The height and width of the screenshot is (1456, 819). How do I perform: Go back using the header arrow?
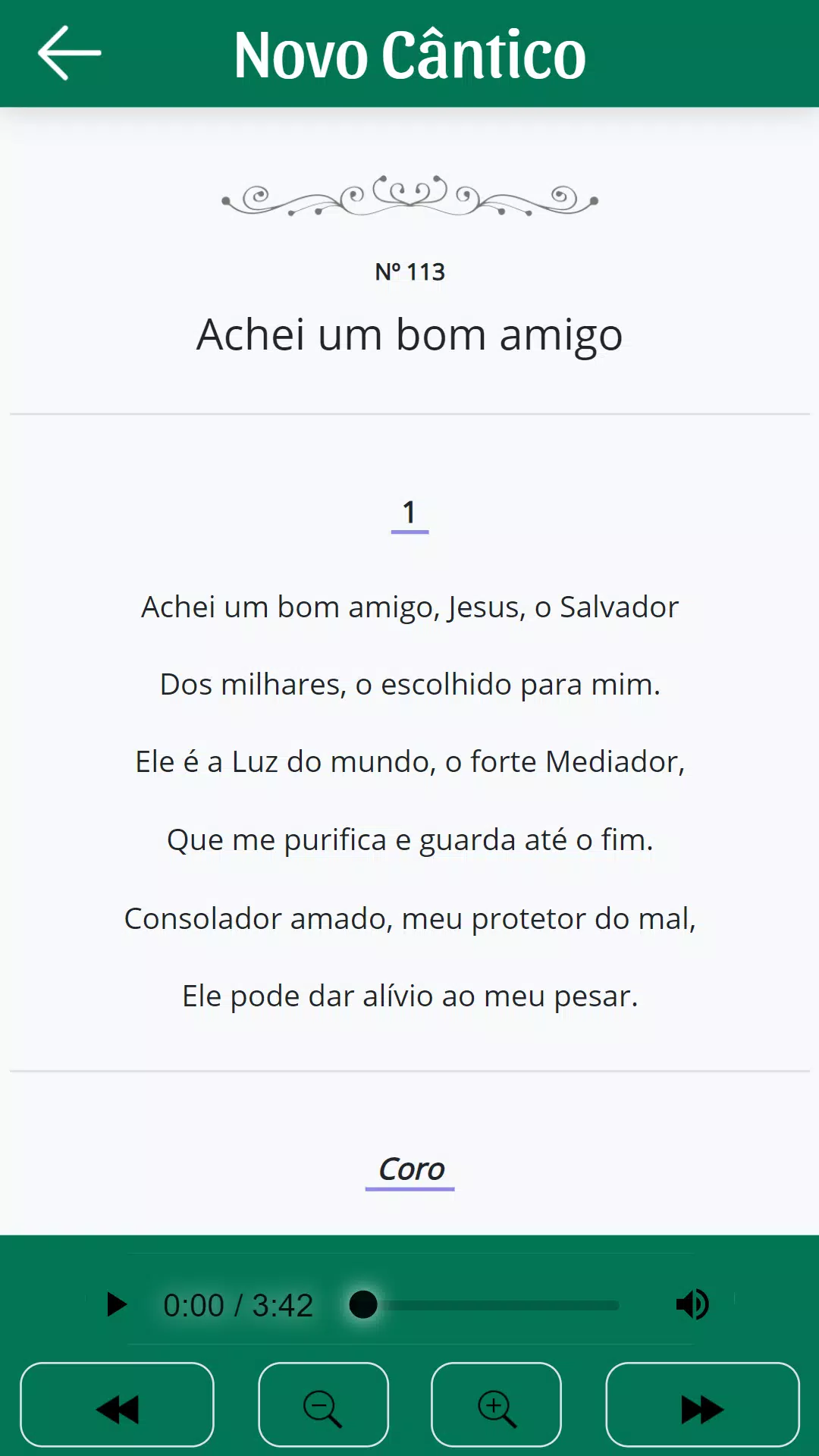(x=69, y=53)
